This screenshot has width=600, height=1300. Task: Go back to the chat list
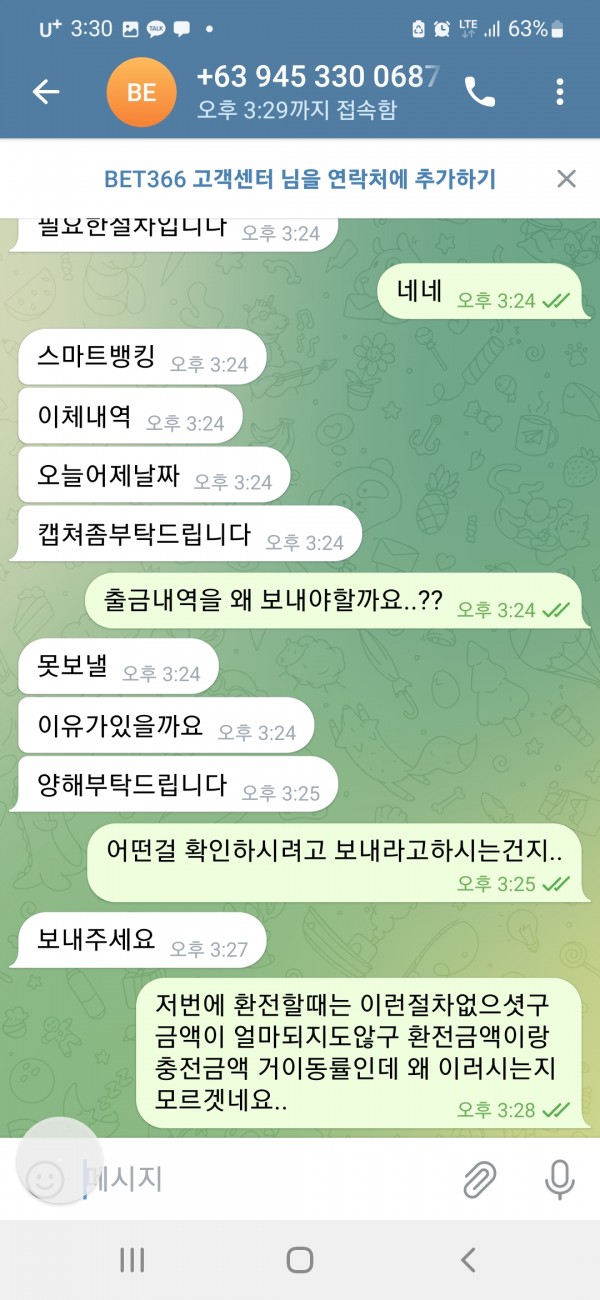(46, 92)
